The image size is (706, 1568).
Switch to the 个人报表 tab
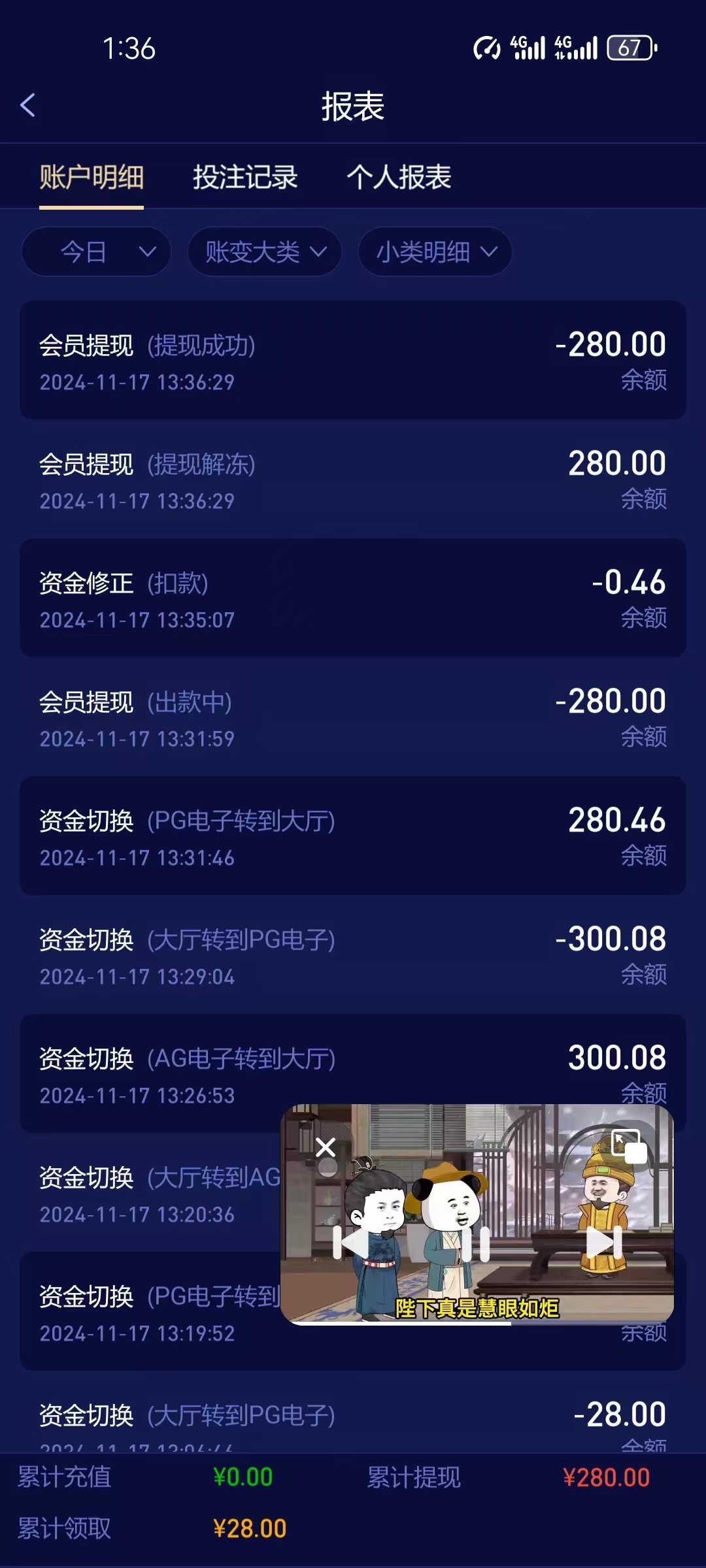(x=399, y=177)
